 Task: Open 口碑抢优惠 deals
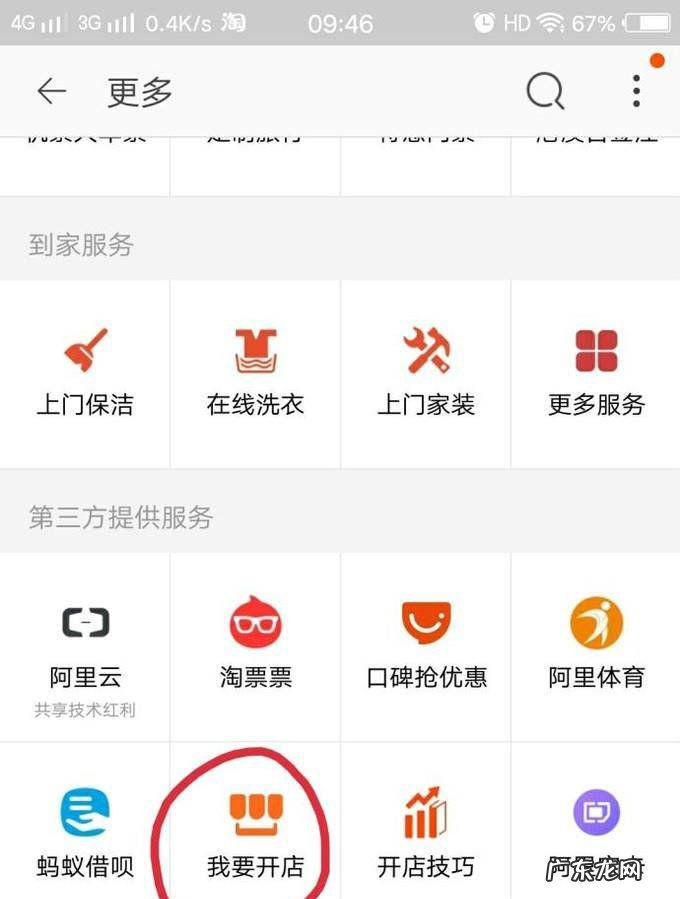[x=426, y=647]
